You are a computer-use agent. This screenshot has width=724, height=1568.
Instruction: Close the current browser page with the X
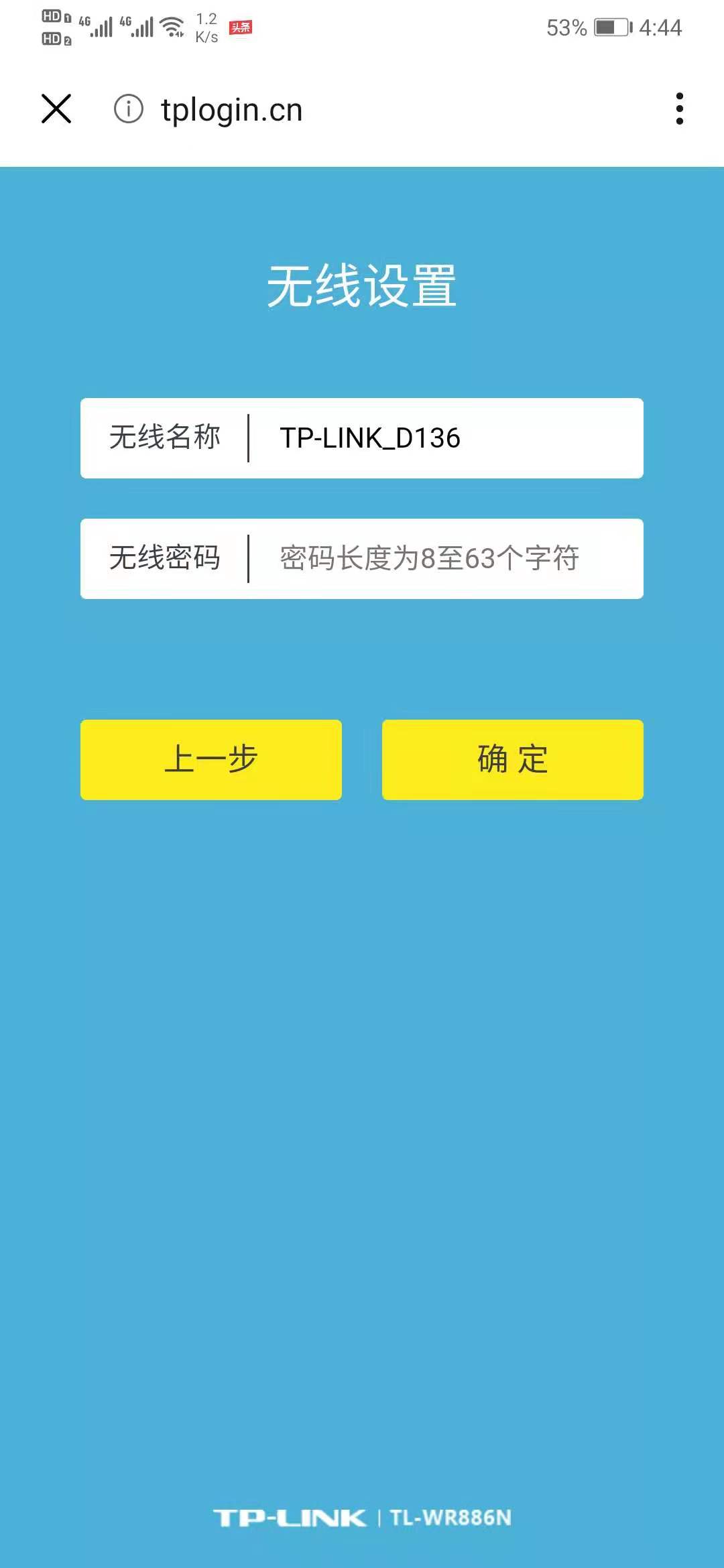[x=56, y=109]
